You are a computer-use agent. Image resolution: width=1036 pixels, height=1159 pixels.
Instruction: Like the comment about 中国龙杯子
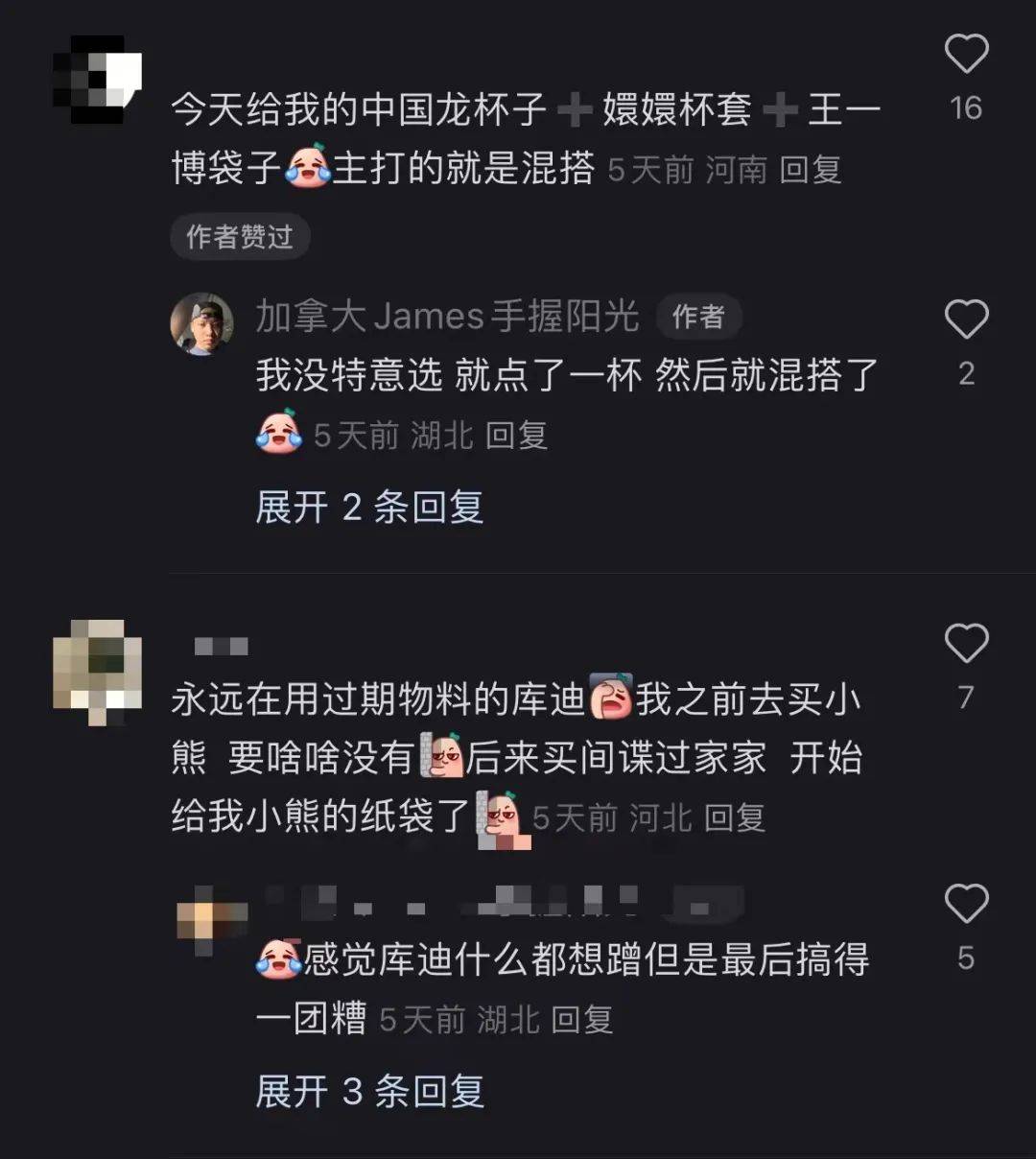pyautogui.click(x=966, y=54)
